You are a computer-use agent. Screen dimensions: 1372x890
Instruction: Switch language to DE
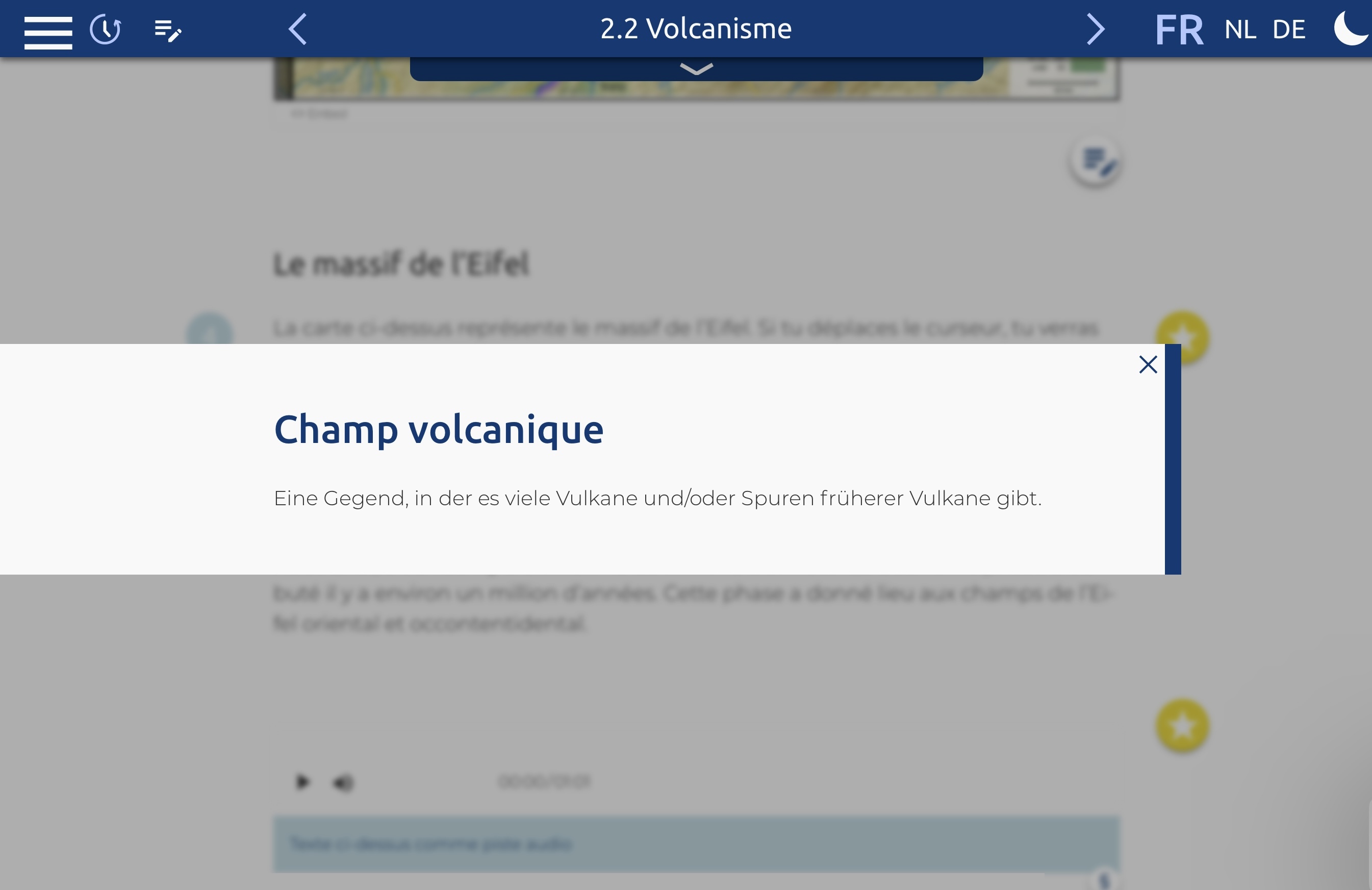pos(1288,30)
